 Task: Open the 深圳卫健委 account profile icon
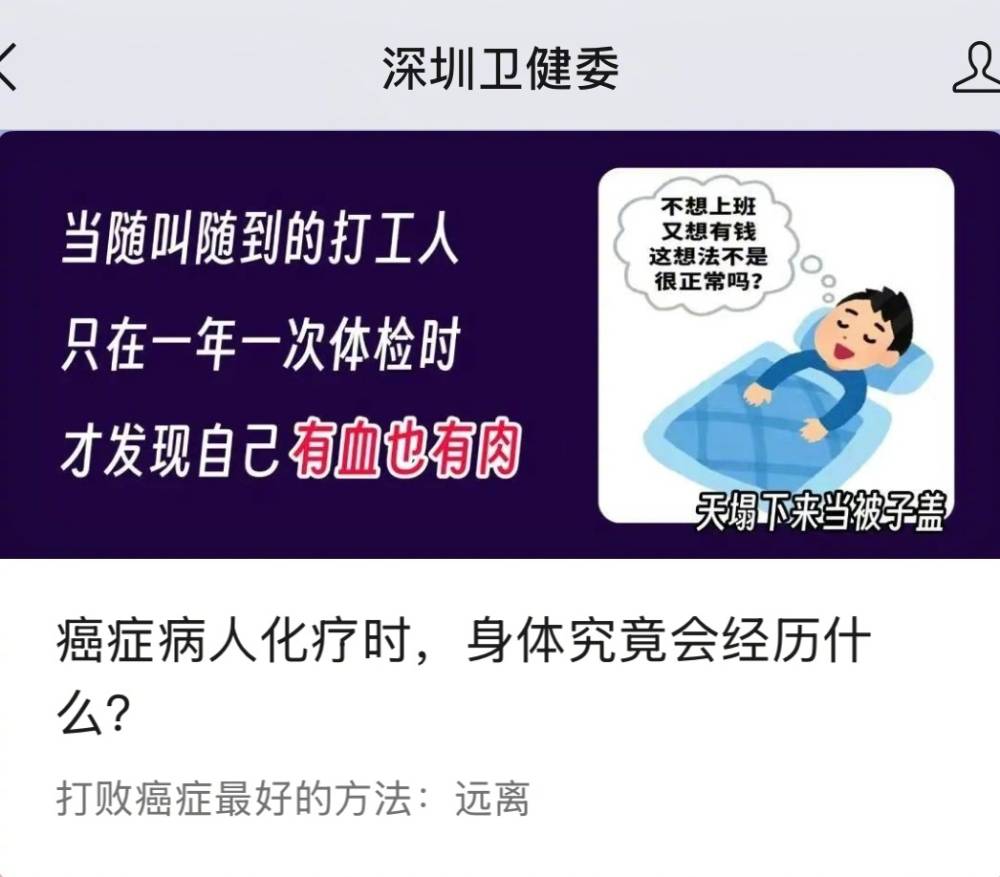tap(978, 68)
